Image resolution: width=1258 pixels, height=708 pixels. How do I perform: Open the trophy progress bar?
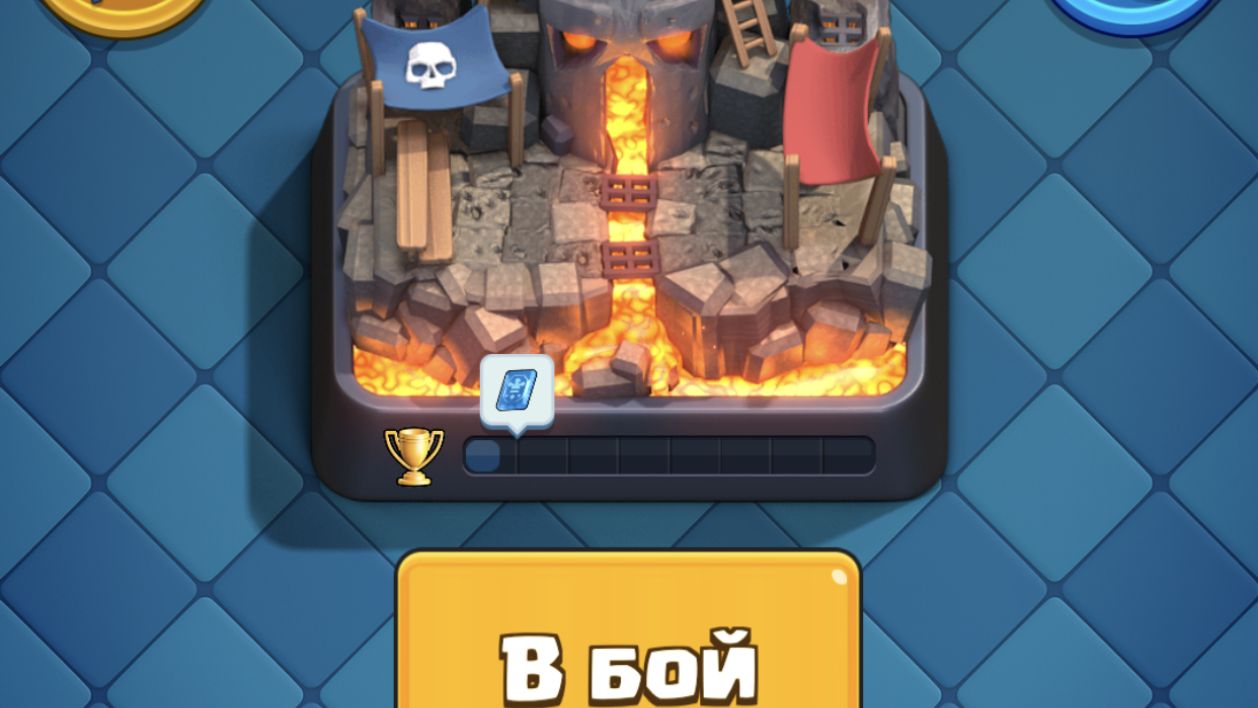pos(668,456)
